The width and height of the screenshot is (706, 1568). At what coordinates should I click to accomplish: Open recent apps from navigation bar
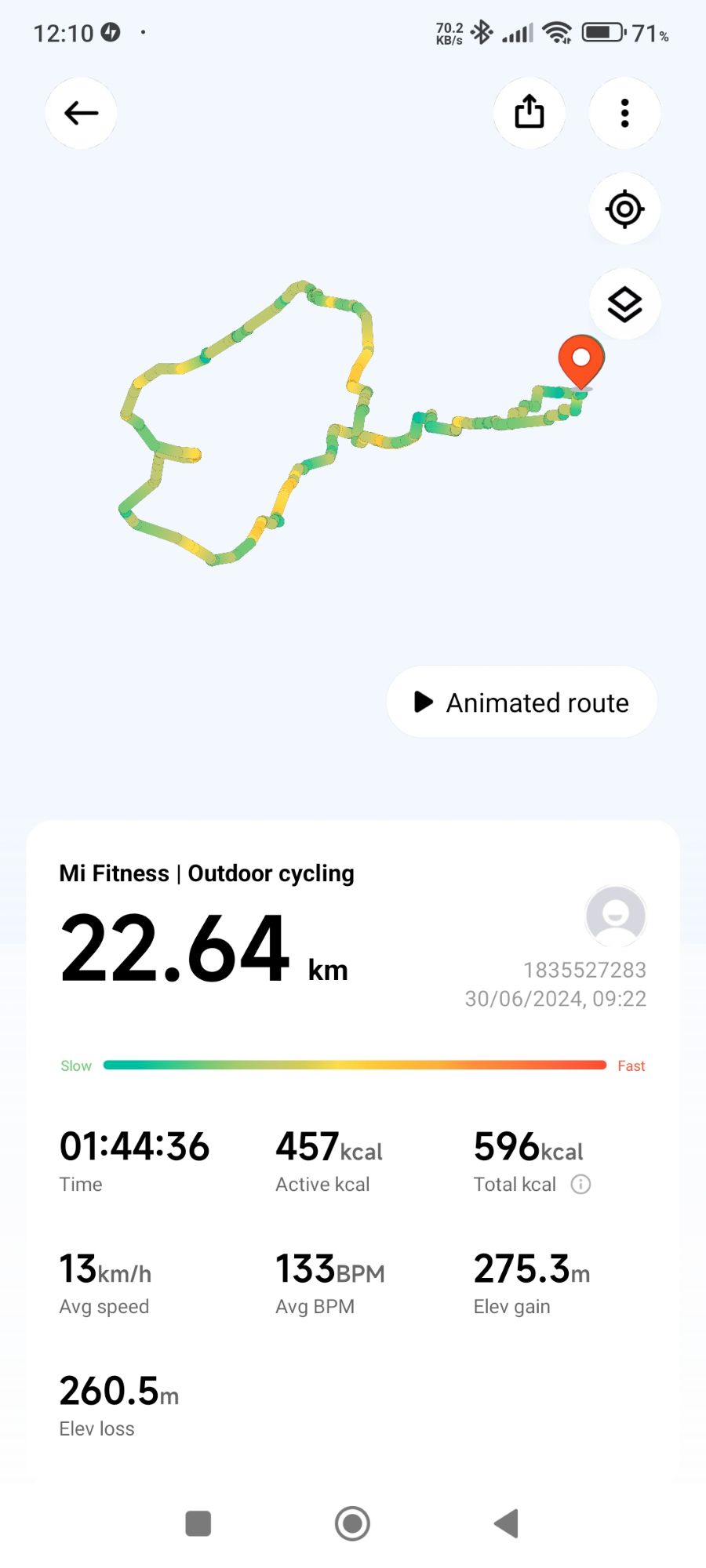tap(198, 1523)
